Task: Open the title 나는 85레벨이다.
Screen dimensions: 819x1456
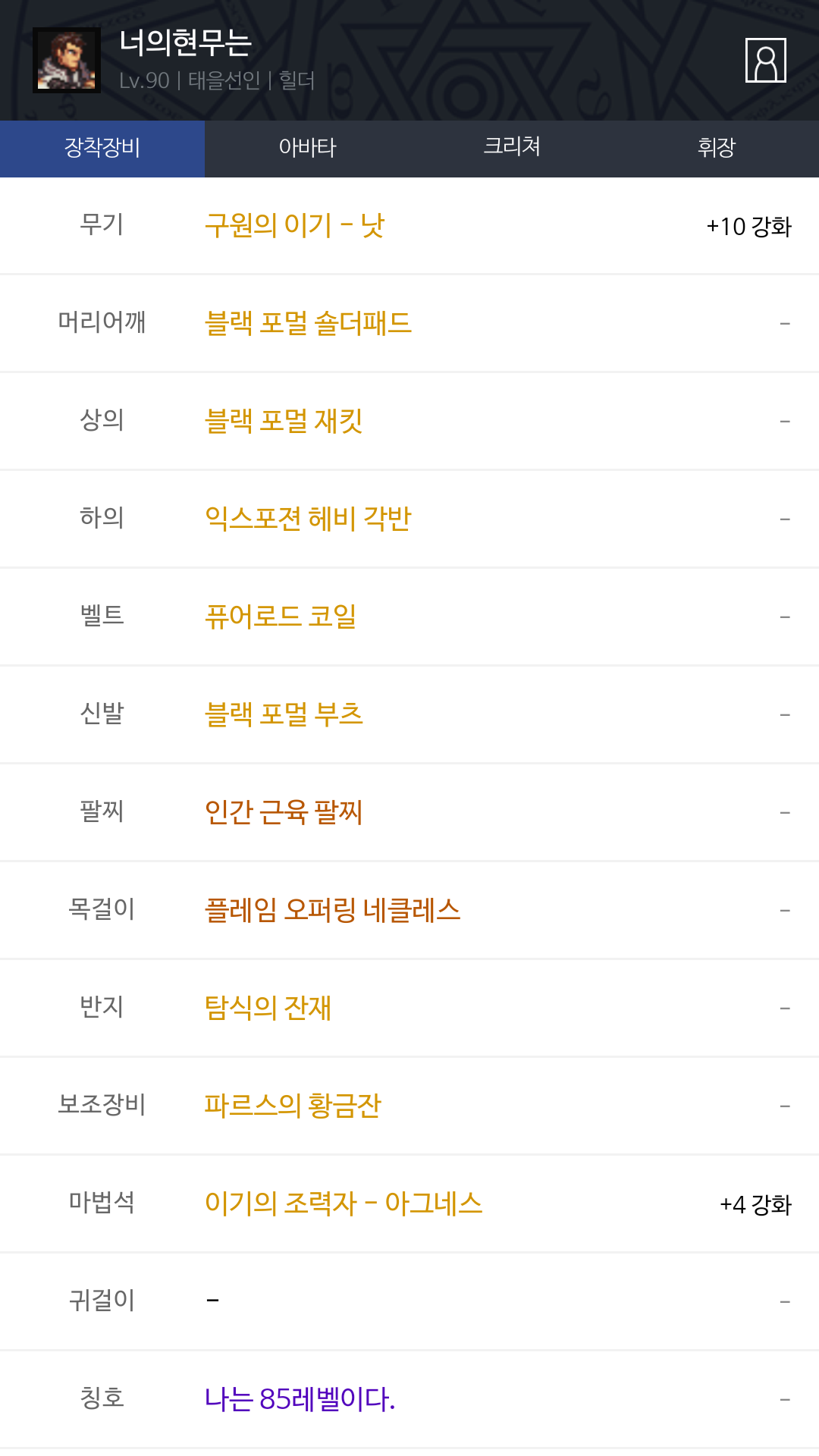Action: [x=300, y=1400]
